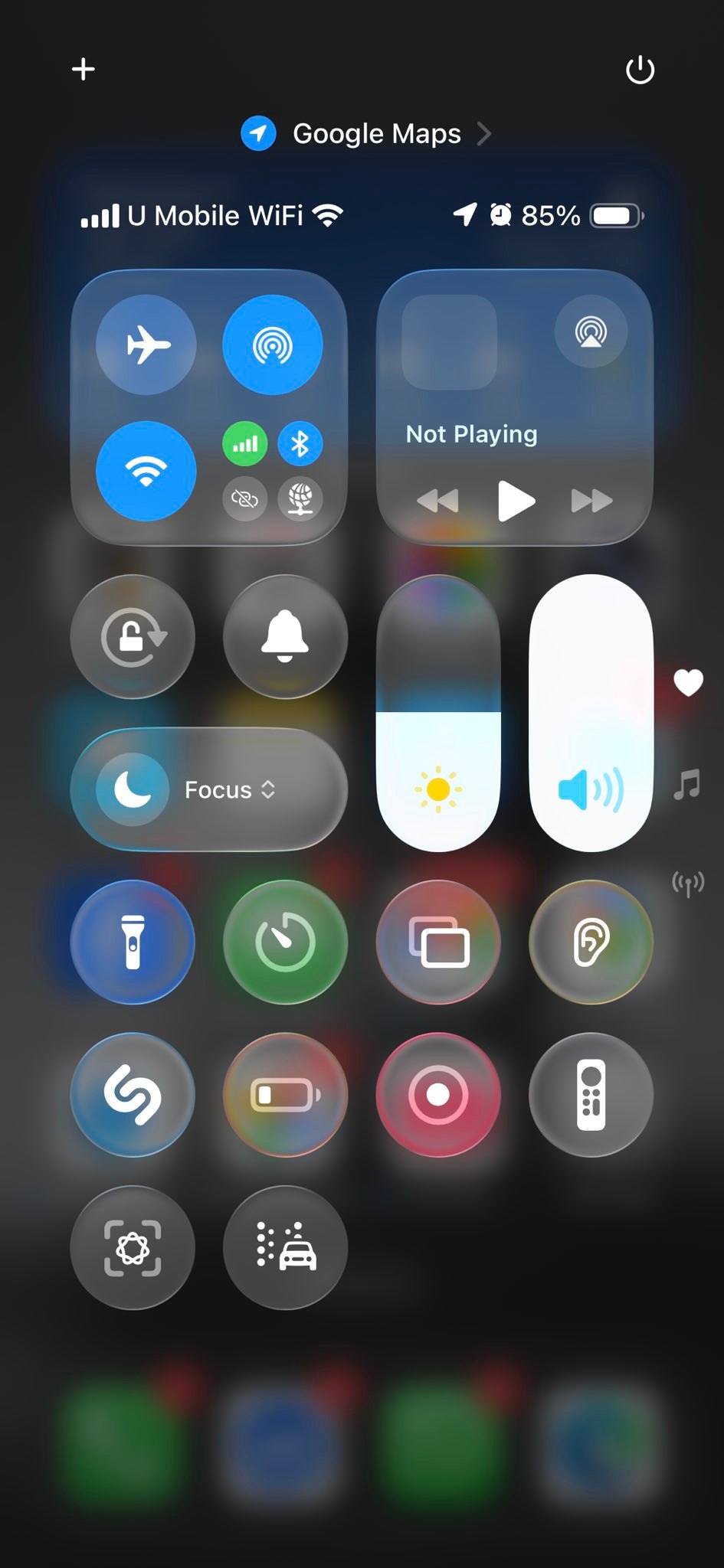The image size is (724, 1568).
Task: Toggle AirDrop off
Action: point(272,345)
